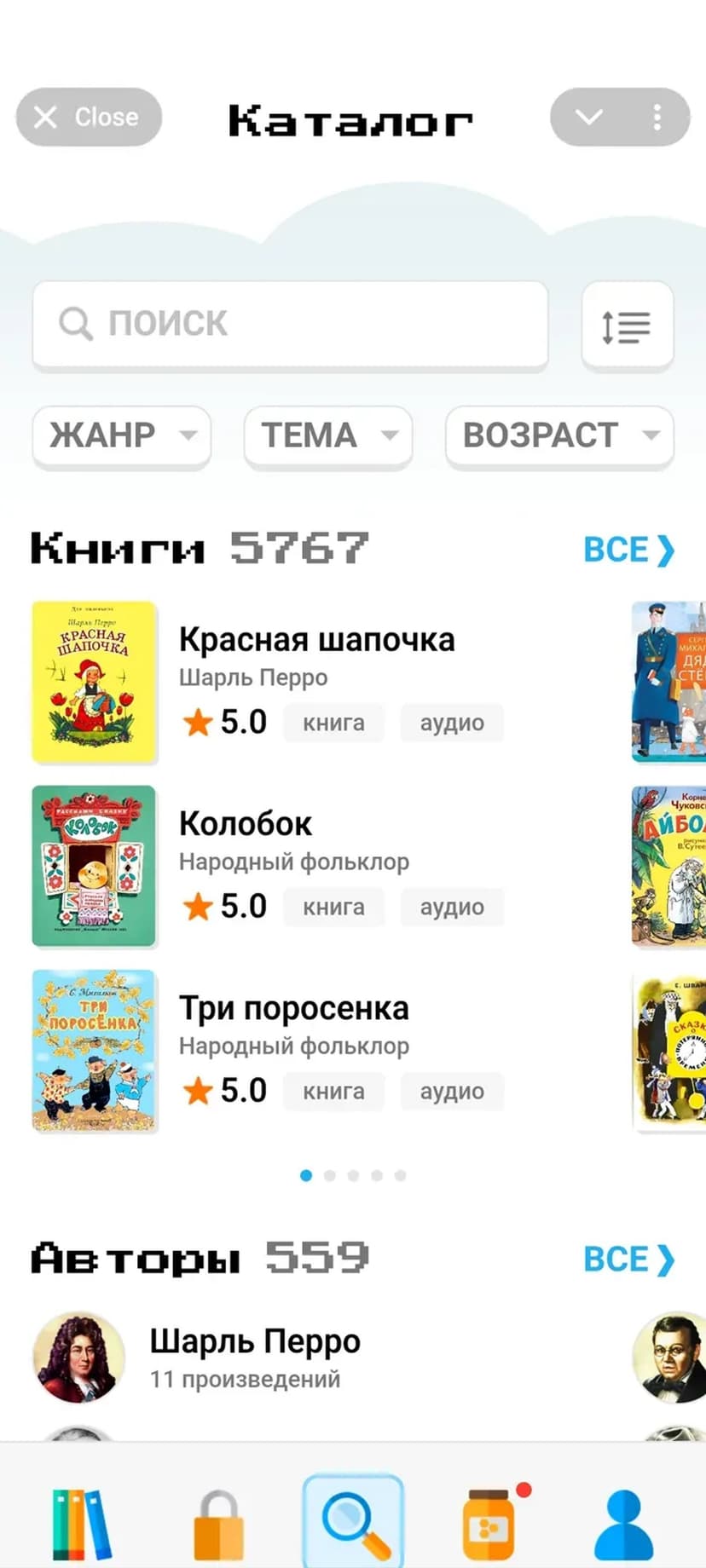Screen dimensions: 706x1568
Task: Close the catalog mini app
Action: tap(89, 117)
